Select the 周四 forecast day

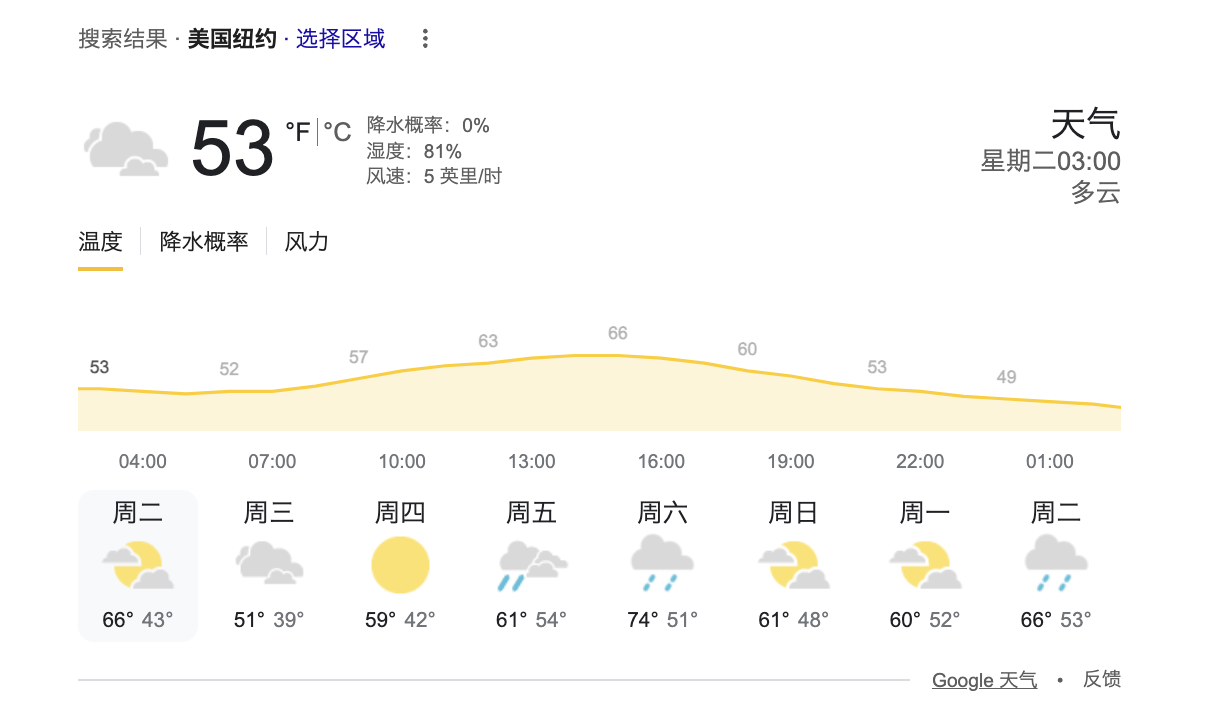[400, 565]
